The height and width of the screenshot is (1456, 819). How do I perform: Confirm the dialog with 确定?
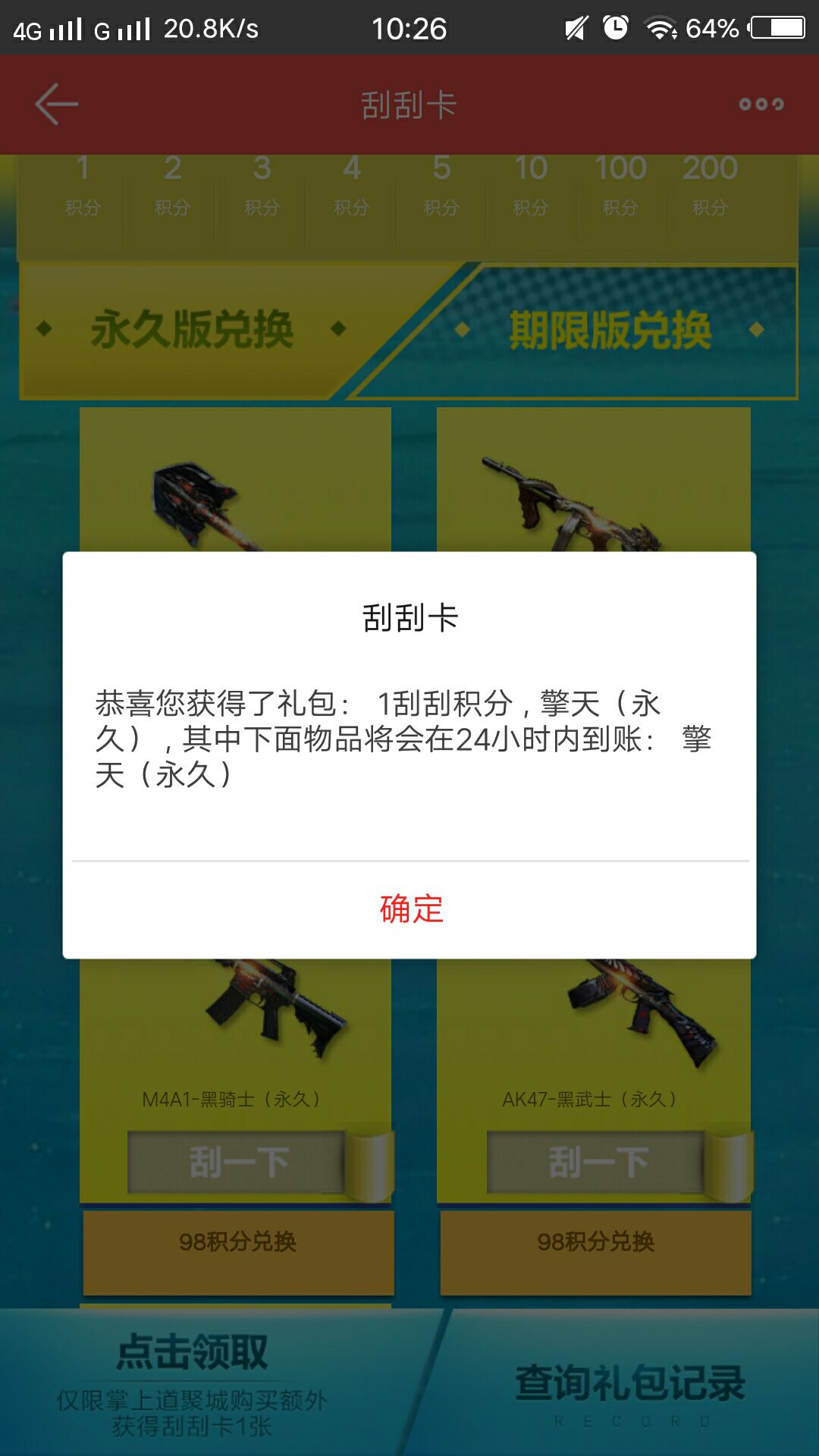click(x=410, y=908)
